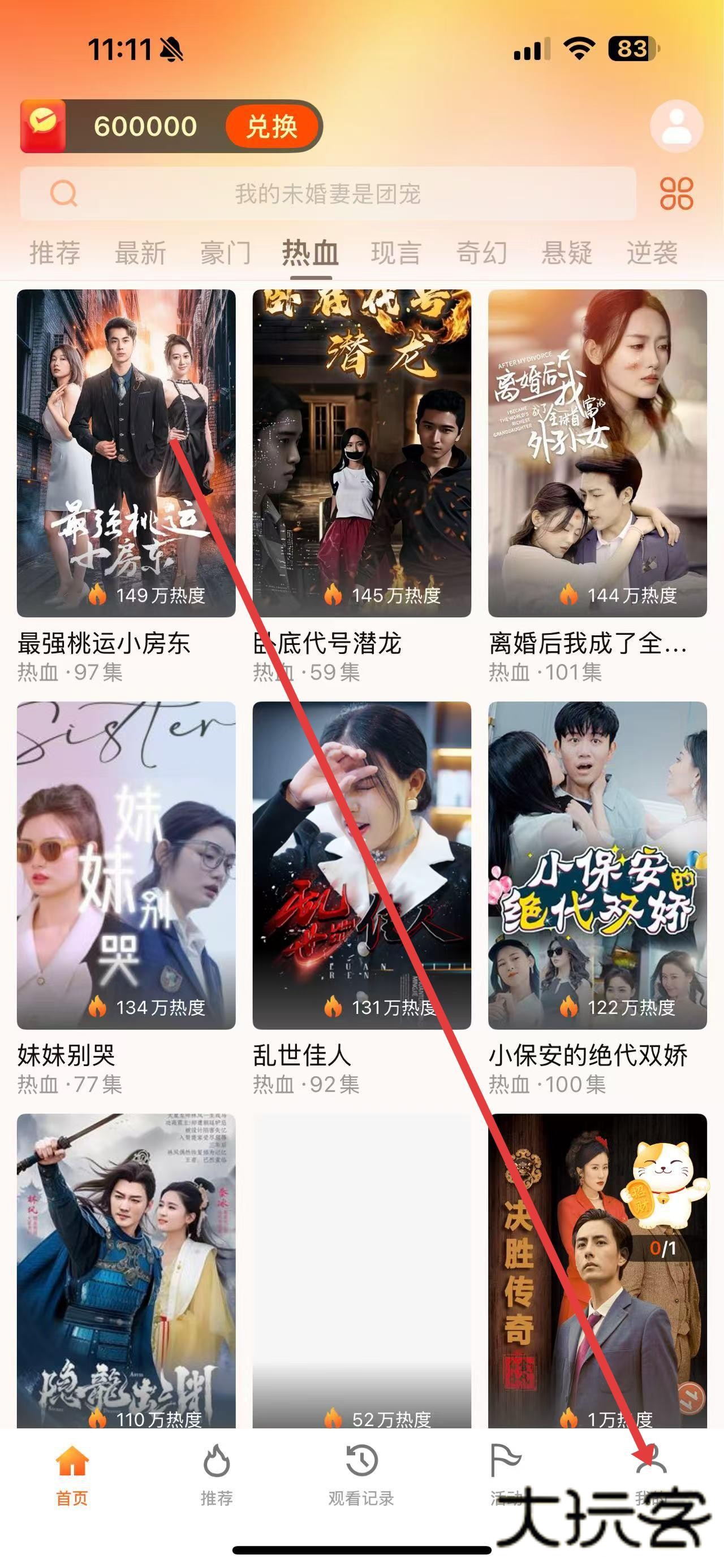The image size is (724, 1568).
Task: Switch to the 逆袭 tab
Action: [x=652, y=252]
